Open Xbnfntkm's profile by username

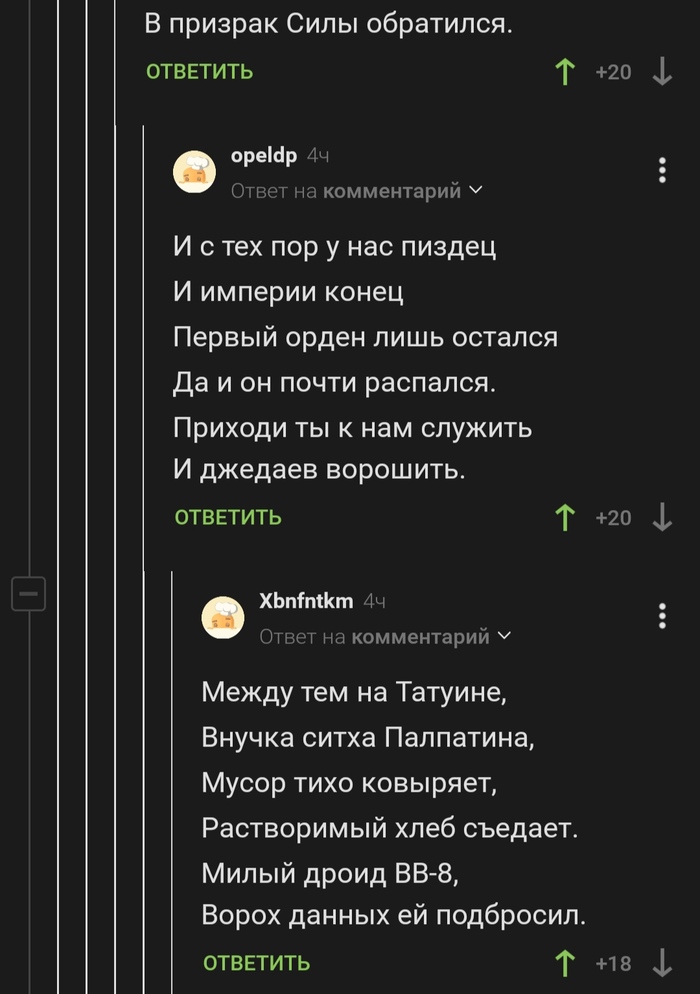click(x=306, y=601)
